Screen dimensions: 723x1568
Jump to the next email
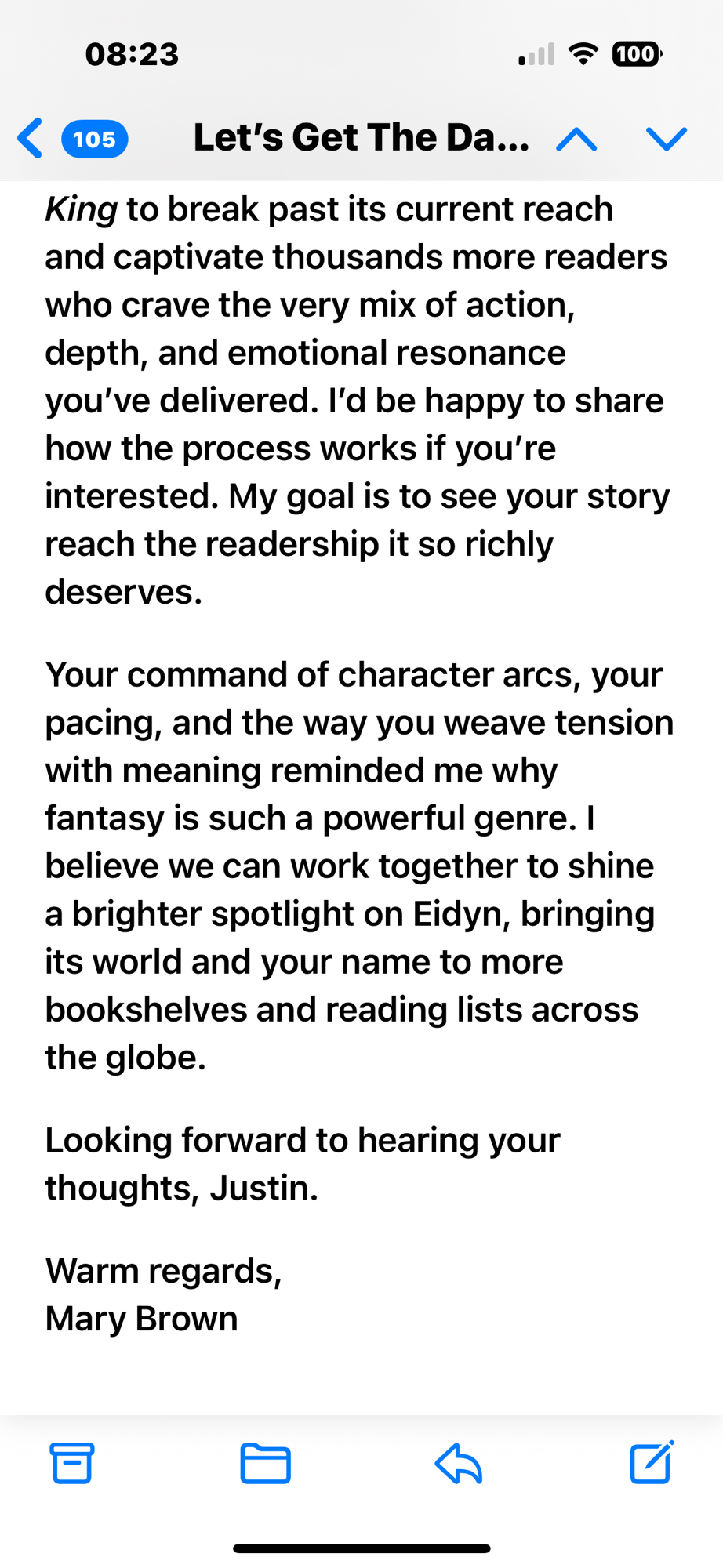[x=666, y=140]
